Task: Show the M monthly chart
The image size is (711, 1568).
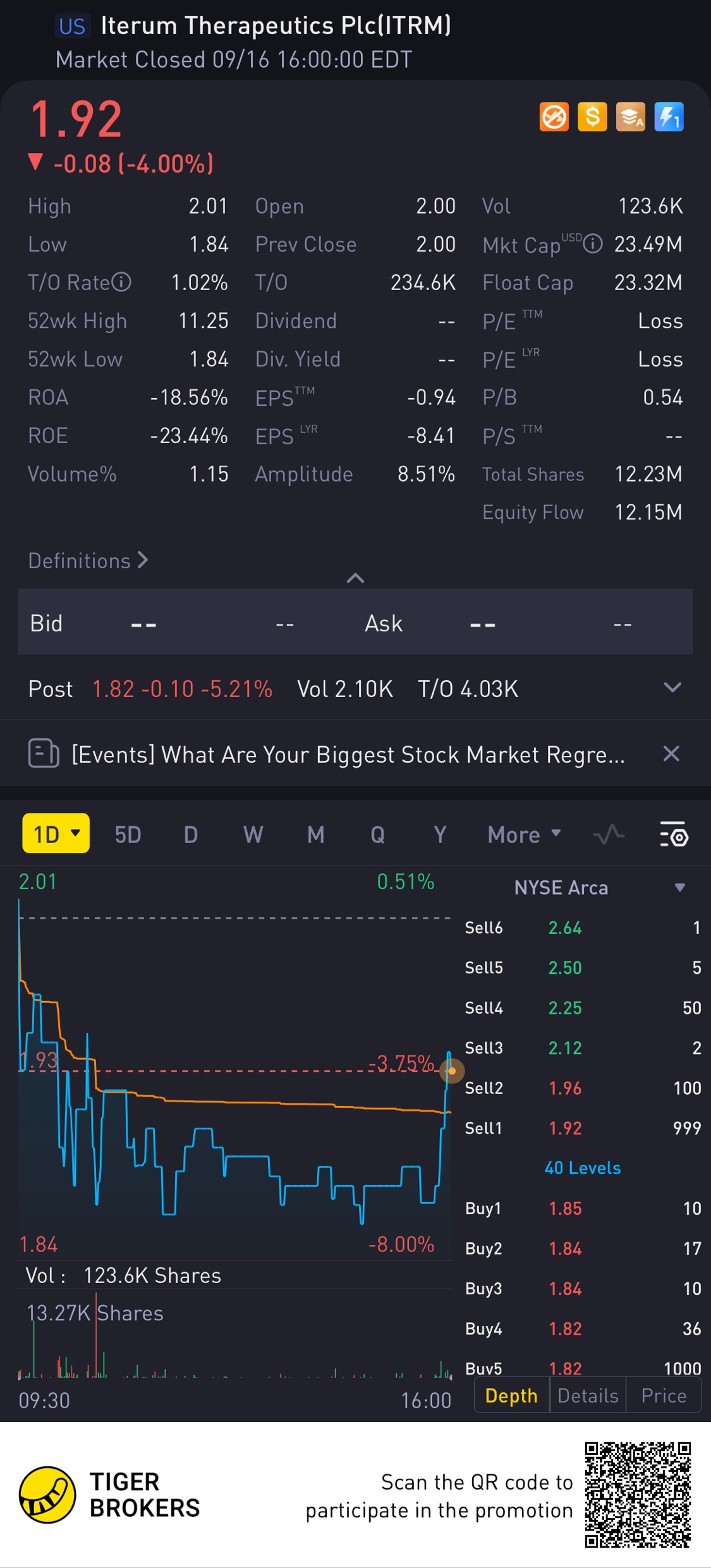Action: (315, 835)
